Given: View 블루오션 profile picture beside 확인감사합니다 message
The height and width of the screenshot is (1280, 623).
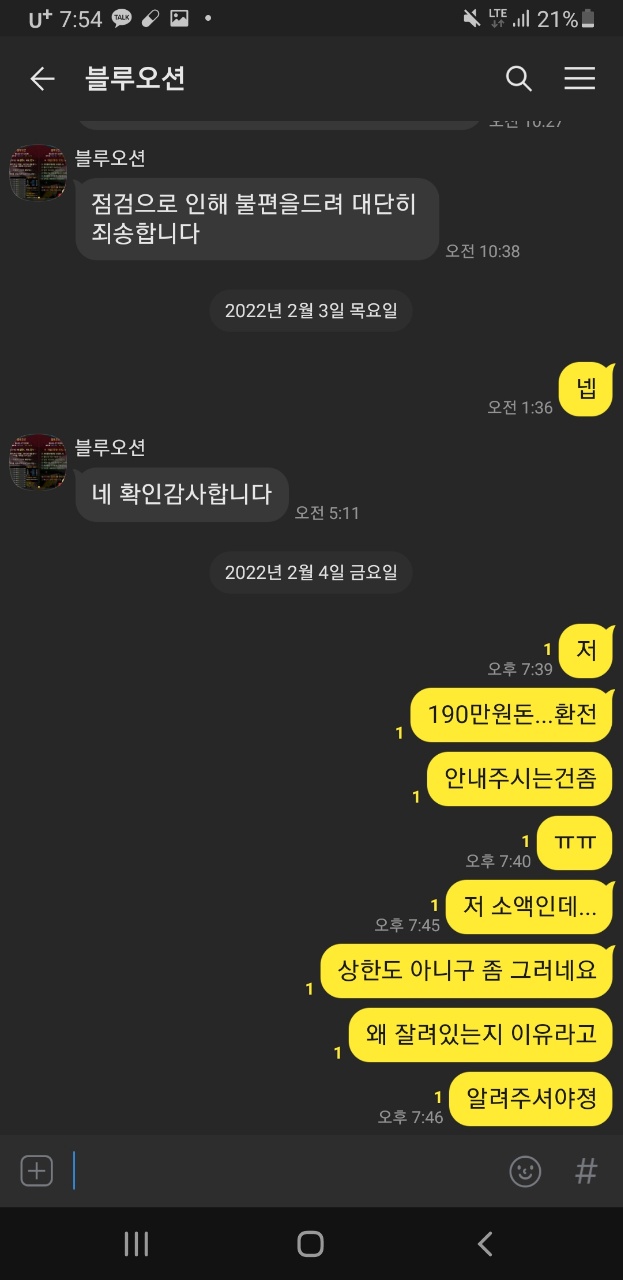Looking at the screenshot, I should click(x=38, y=462).
